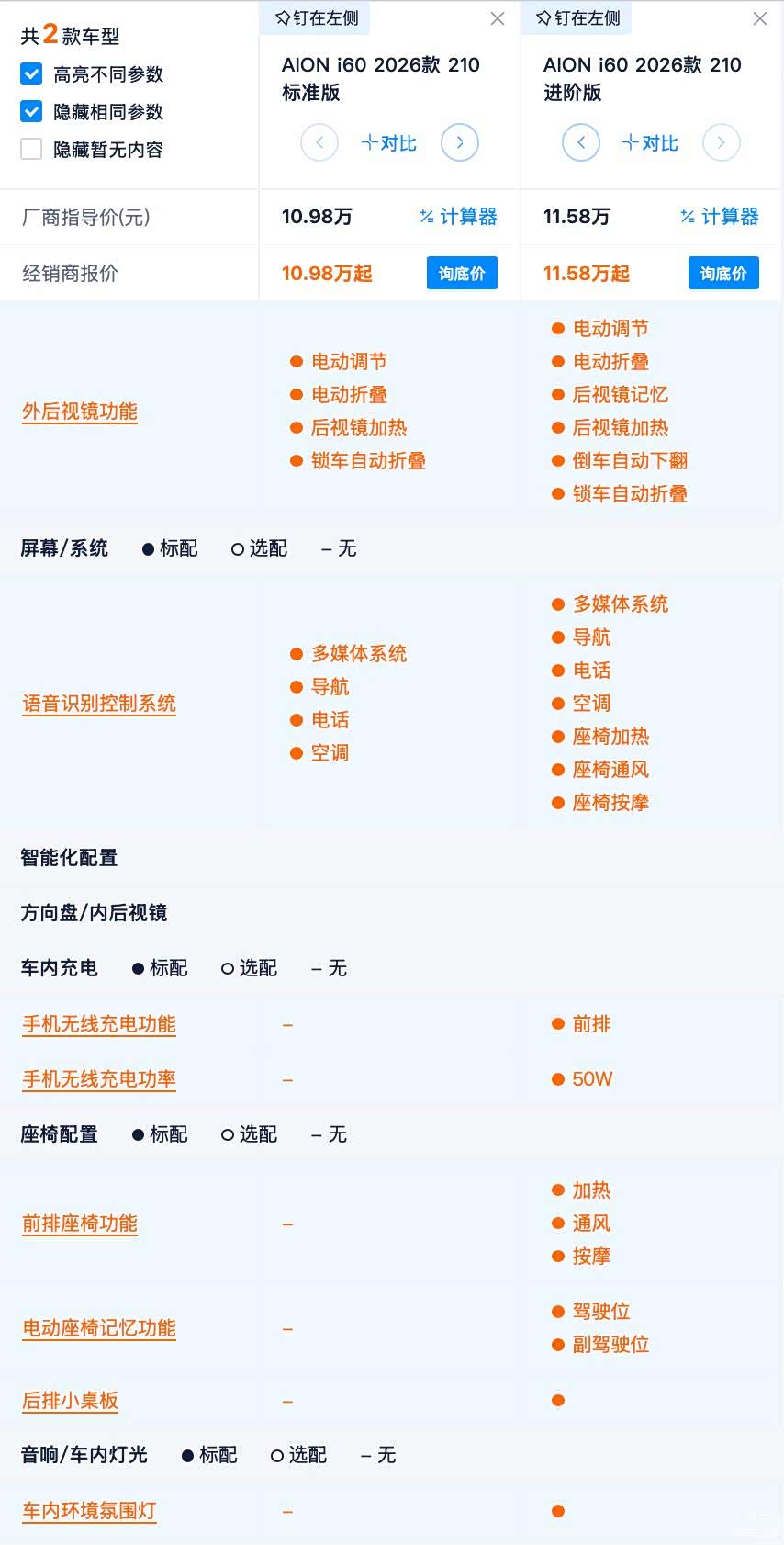View details for 手机无线充电功能
Viewport: 784px width, 1545px height.
pyautogui.click(x=99, y=1024)
